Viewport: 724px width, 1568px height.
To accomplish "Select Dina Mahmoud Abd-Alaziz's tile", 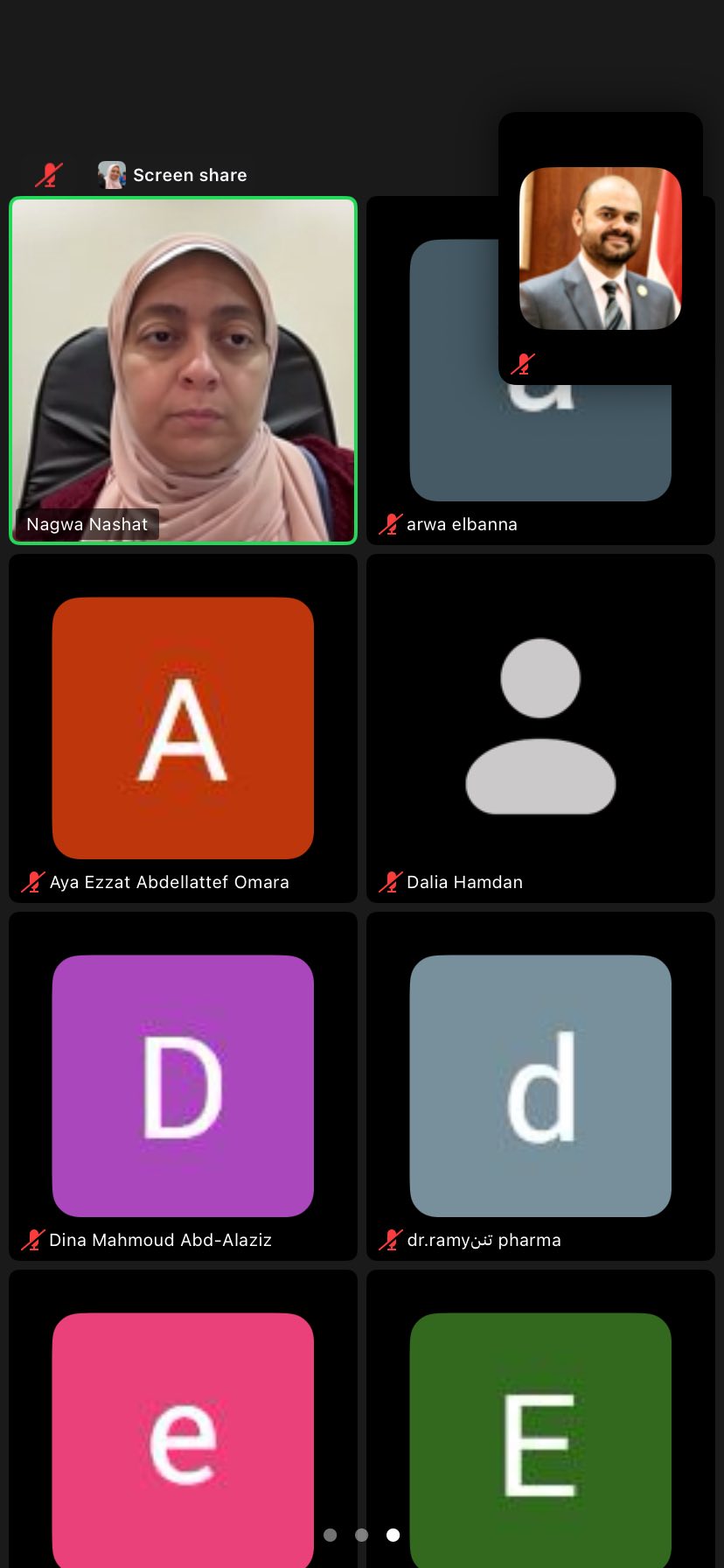I will 183,1086.
